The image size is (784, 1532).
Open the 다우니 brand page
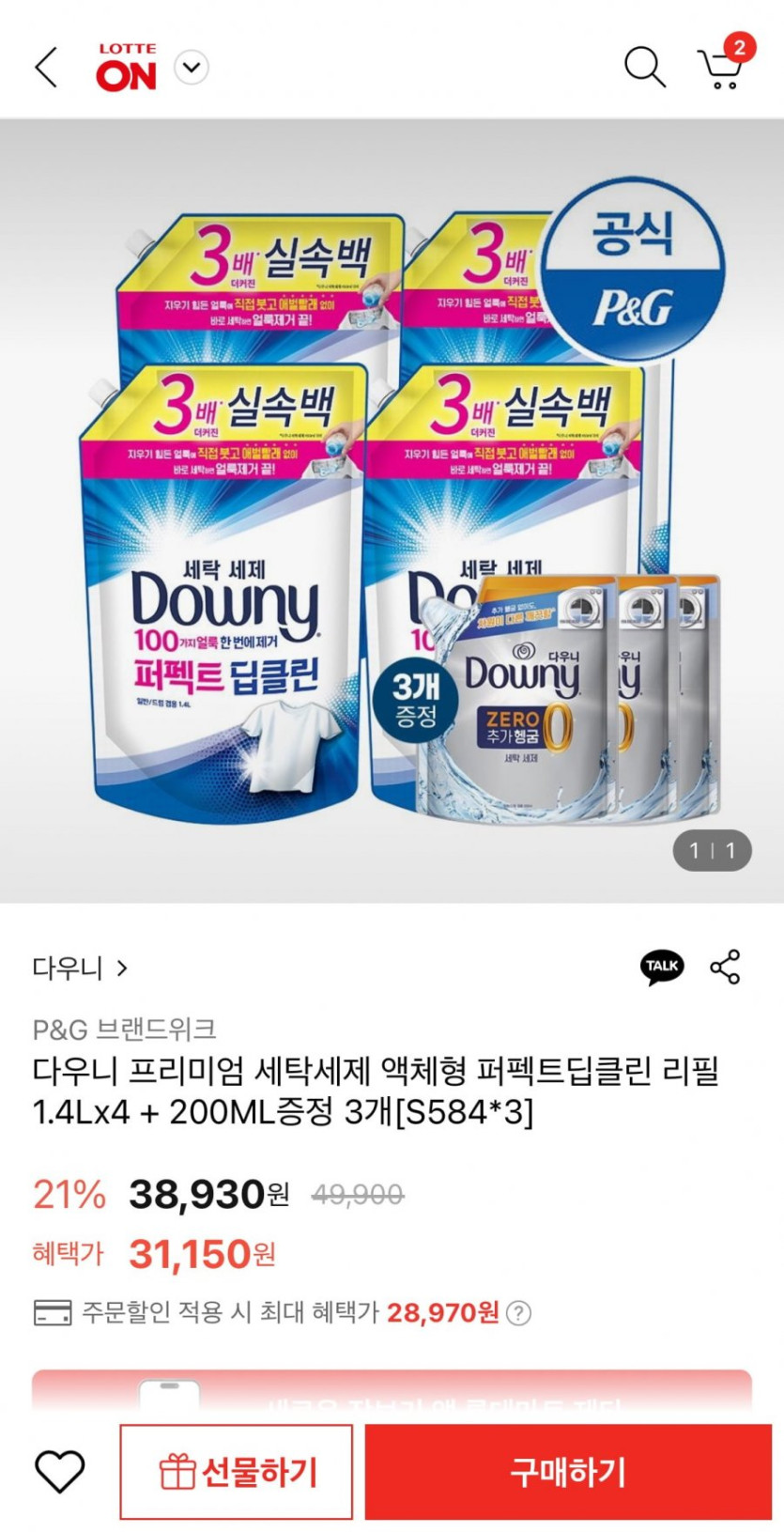80,967
